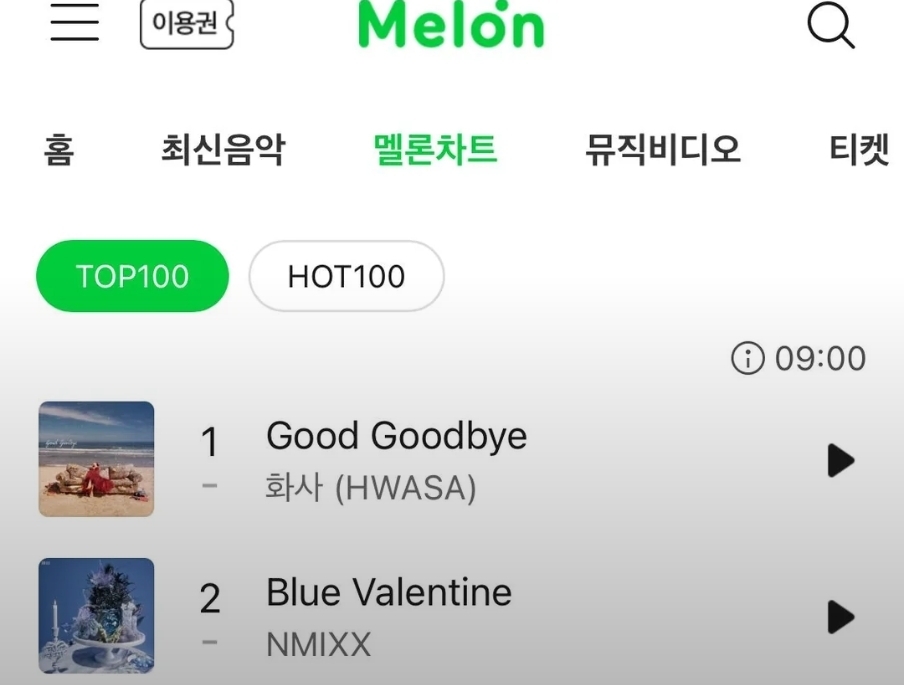Switch to the HOT100 chart

point(346,276)
